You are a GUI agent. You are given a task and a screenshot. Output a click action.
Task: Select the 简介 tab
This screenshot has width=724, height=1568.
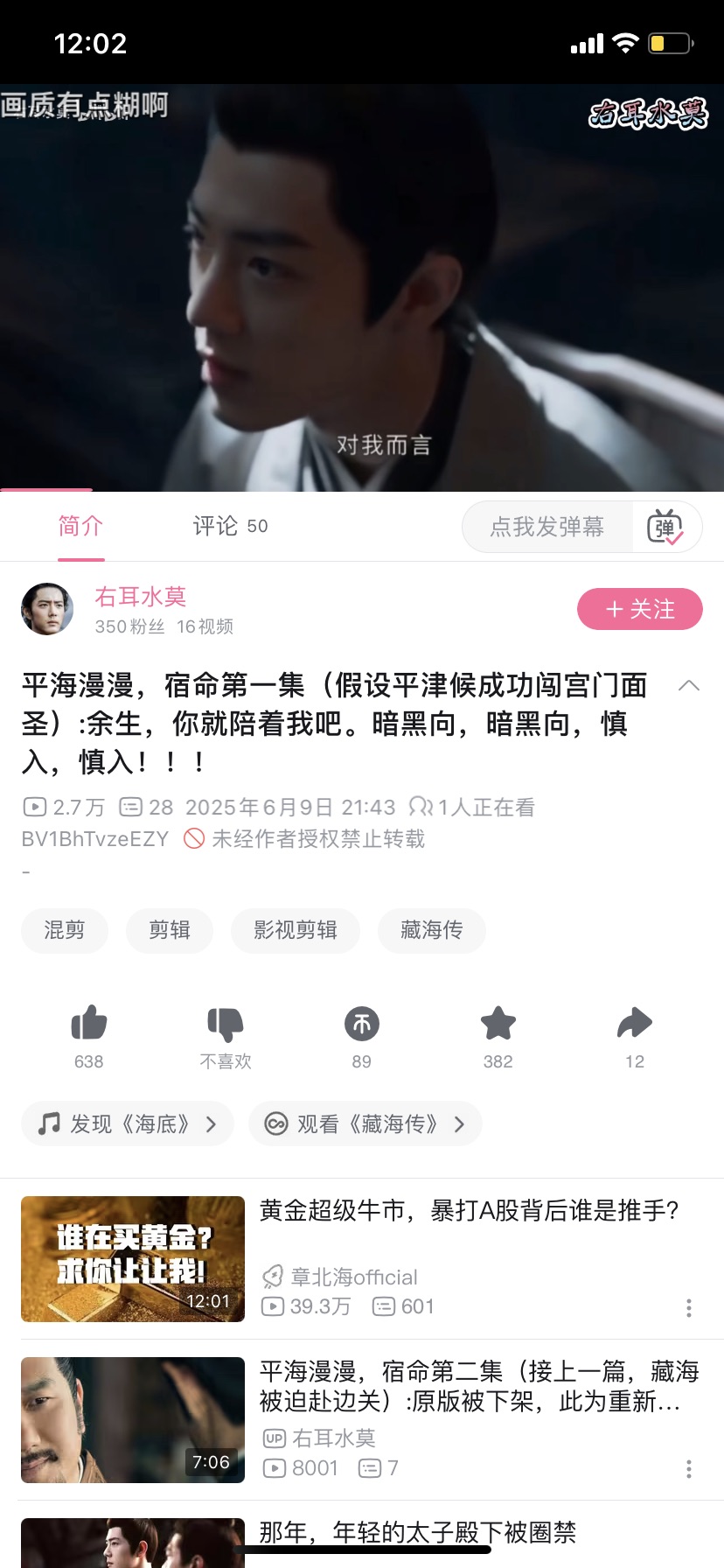80,526
